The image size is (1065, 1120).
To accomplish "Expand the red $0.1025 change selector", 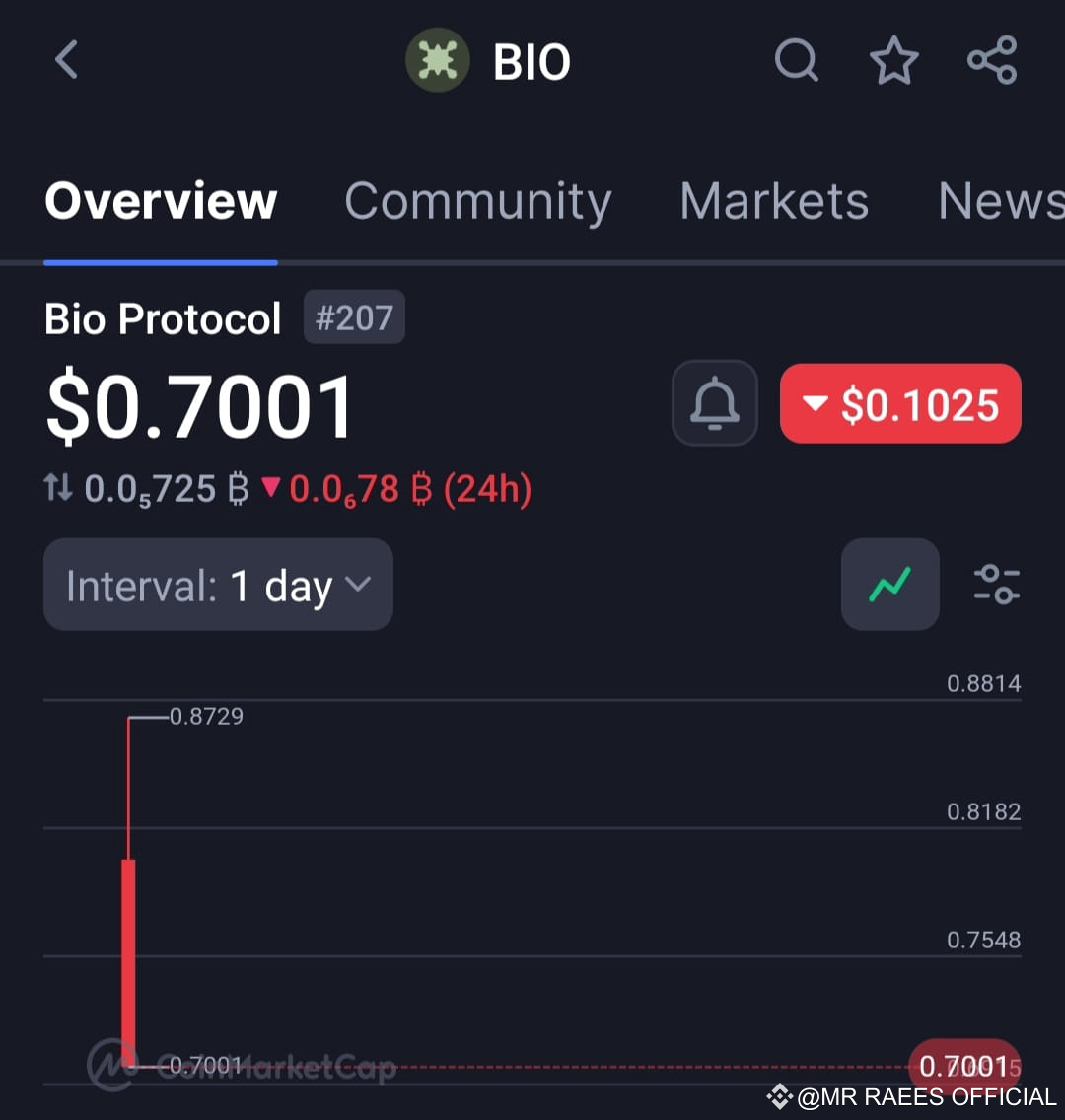I will click(x=898, y=403).
